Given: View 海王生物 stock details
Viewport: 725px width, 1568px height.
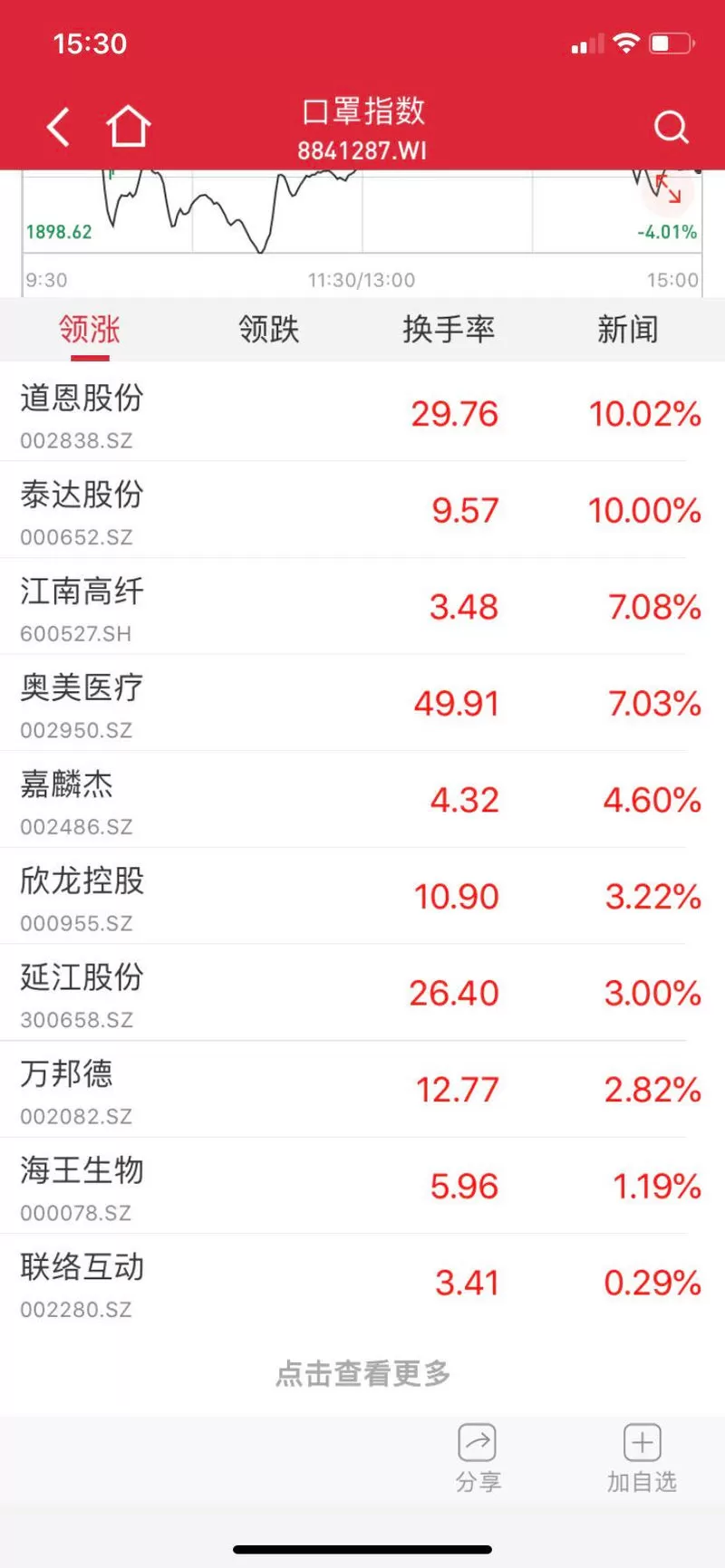Looking at the screenshot, I should (x=362, y=1187).
